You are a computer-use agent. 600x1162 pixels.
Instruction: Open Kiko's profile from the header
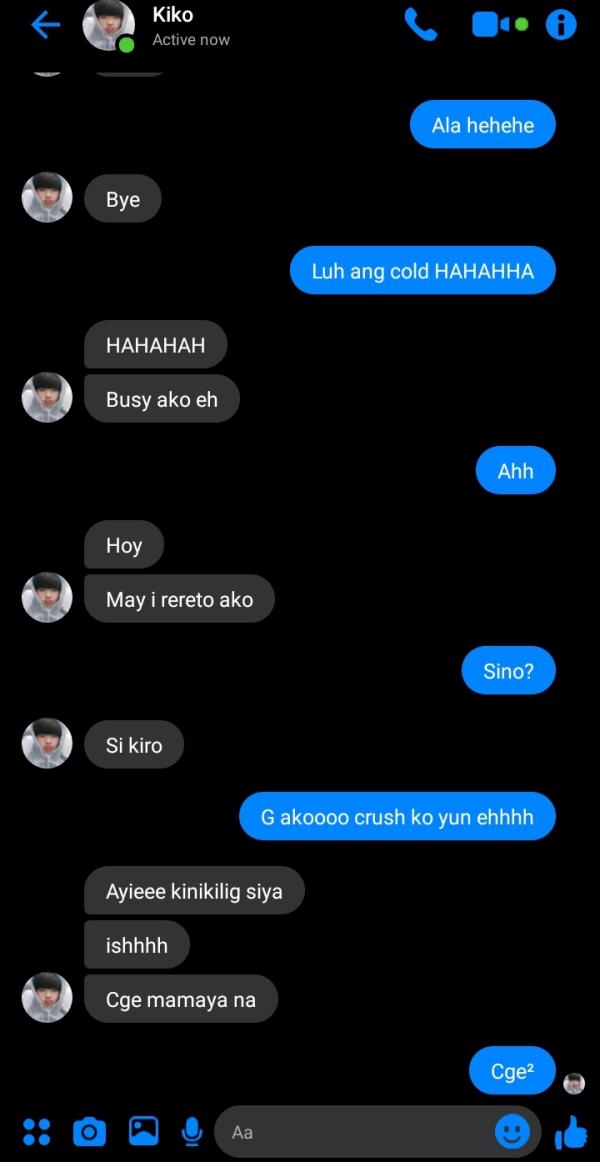click(x=109, y=26)
